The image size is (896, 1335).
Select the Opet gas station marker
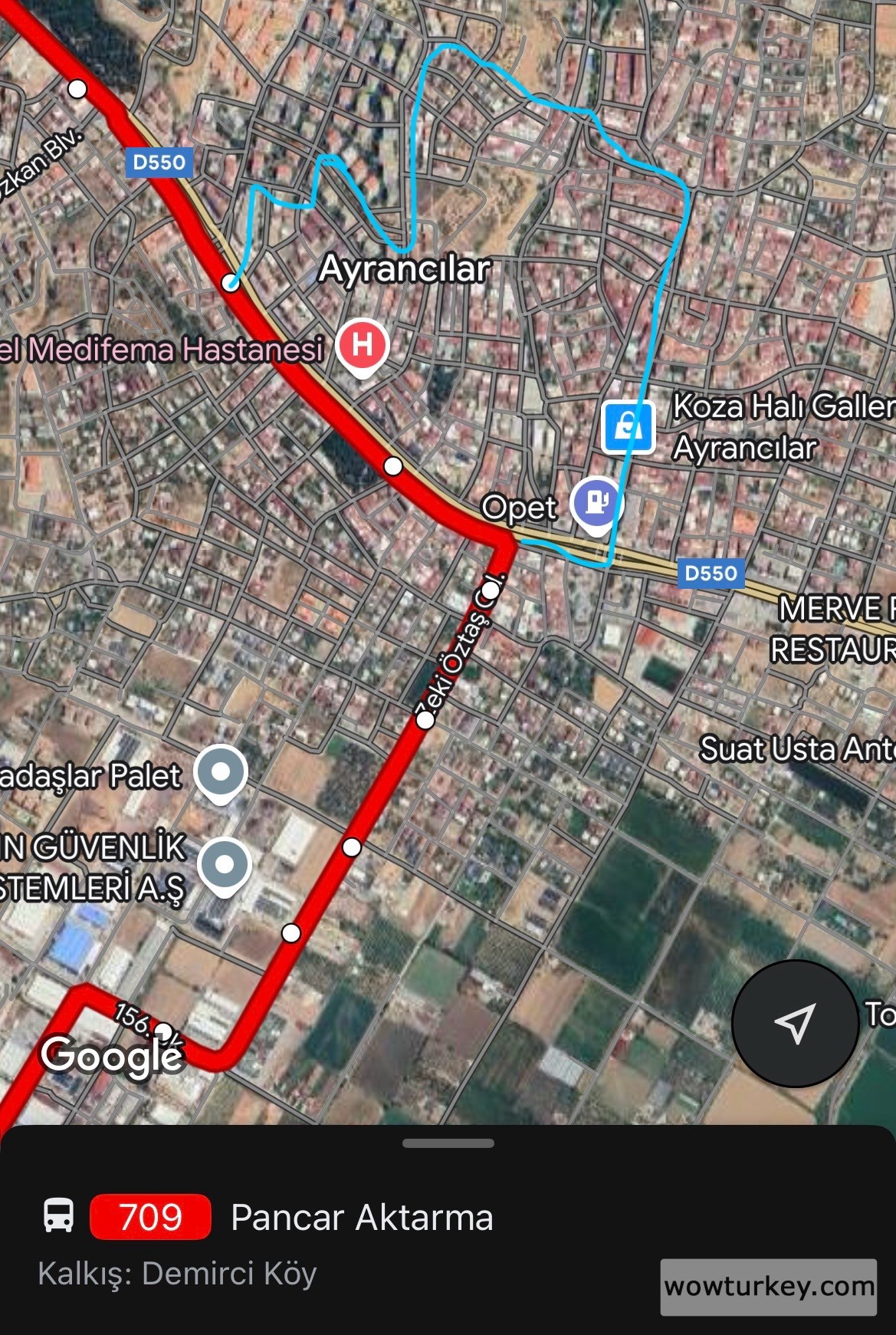pyautogui.click(x=596, y=503)
